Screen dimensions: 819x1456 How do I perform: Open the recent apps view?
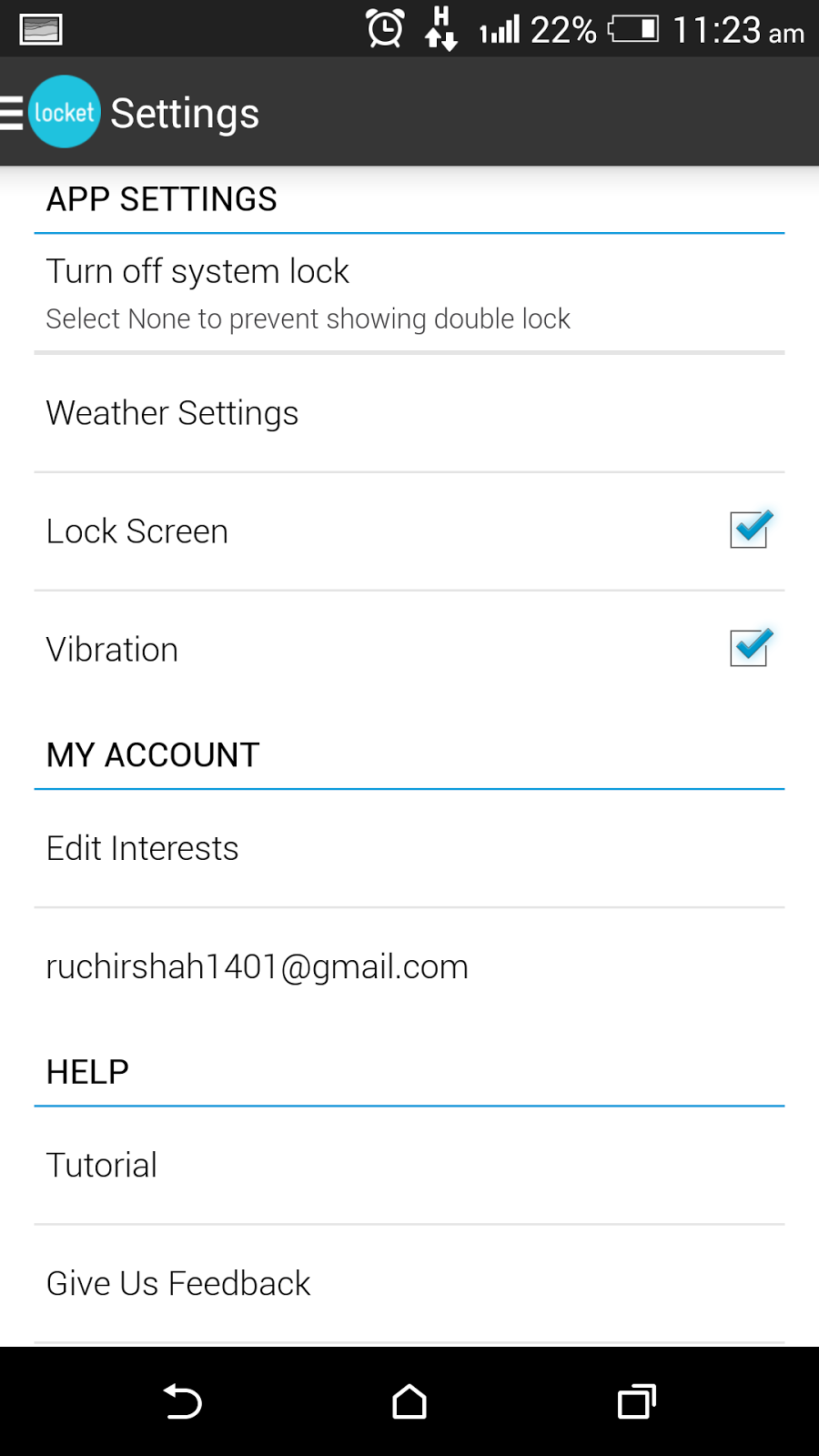click(x=637, y=1401)
